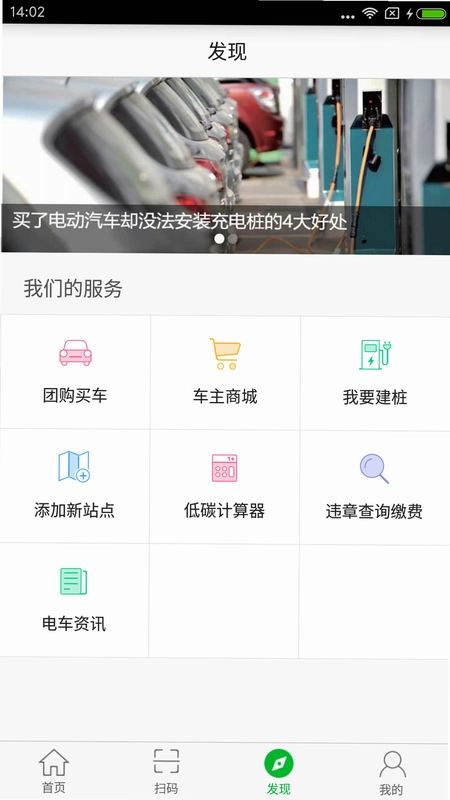Screen dimensions: 450x800
Task: Open 违章查询缴费 violation lookup
Action: click(x=374, y=486)
